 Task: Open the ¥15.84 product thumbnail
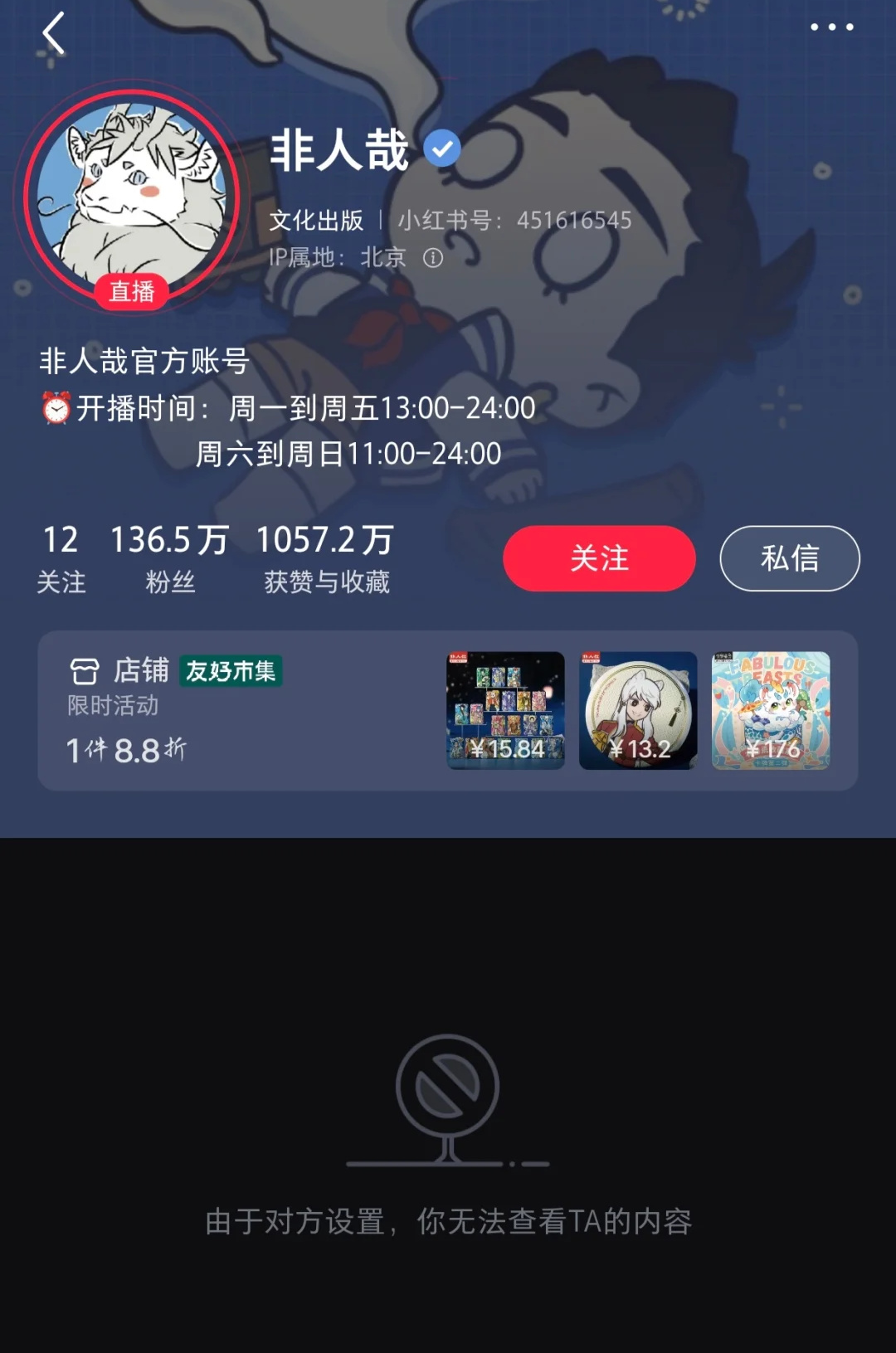[x=506, y=710]
